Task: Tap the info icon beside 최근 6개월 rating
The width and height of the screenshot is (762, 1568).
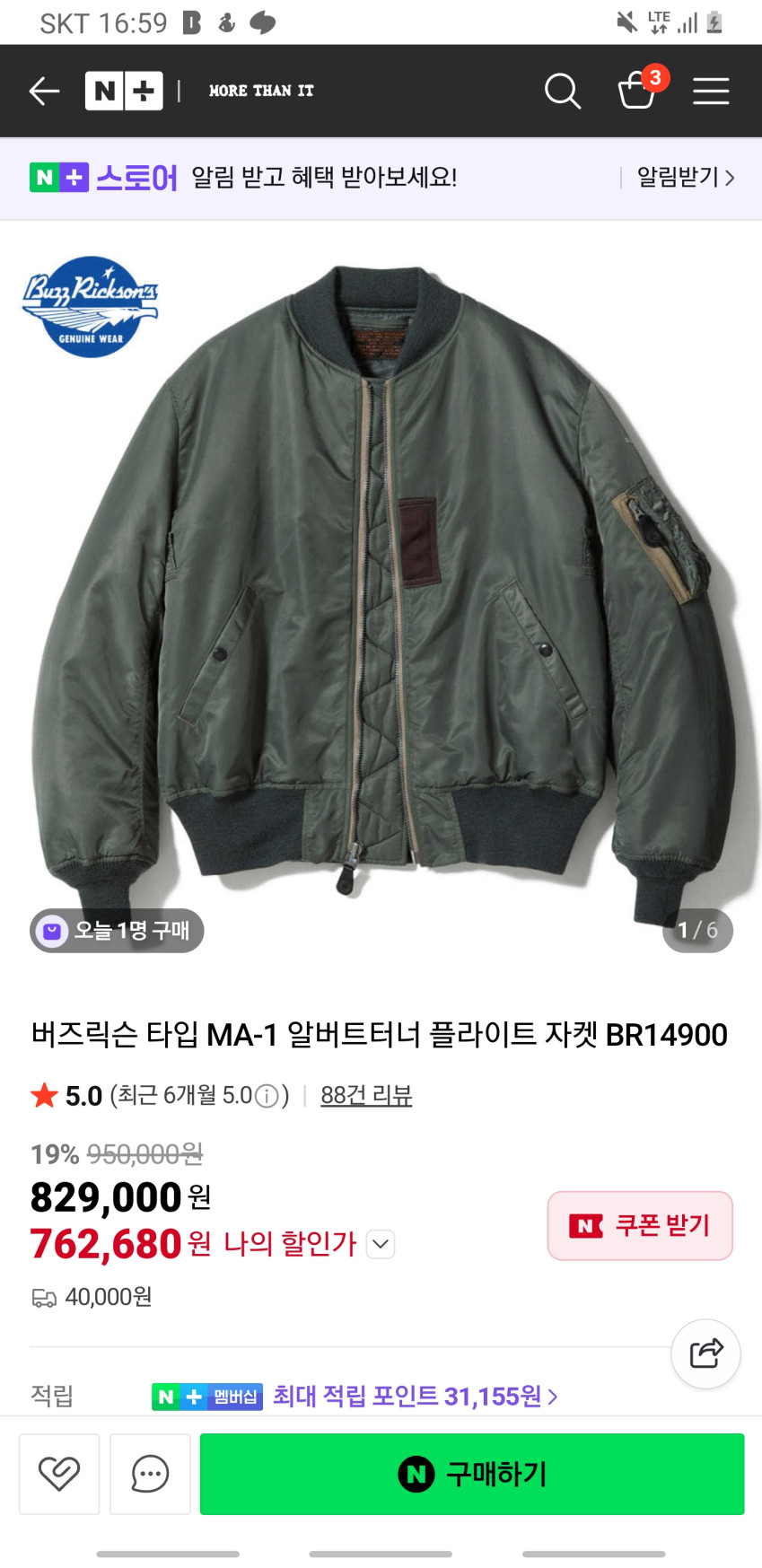Action: [267, 1096]
